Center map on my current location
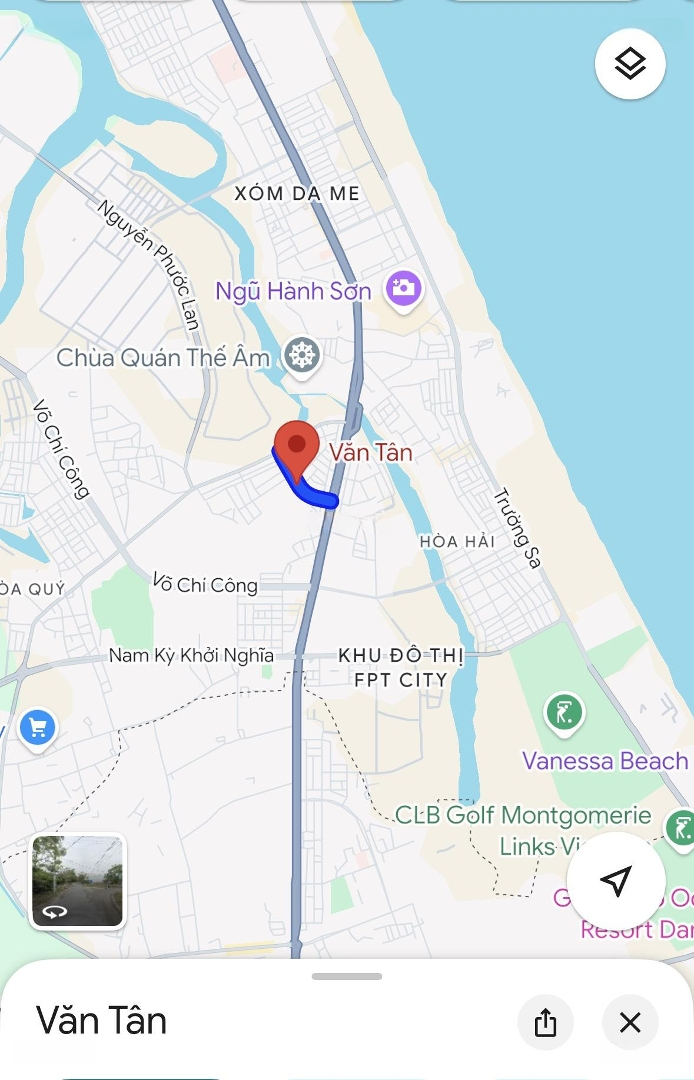Image resolution: width=694 pixels, height=1080 pixels. tap(616, 880)
